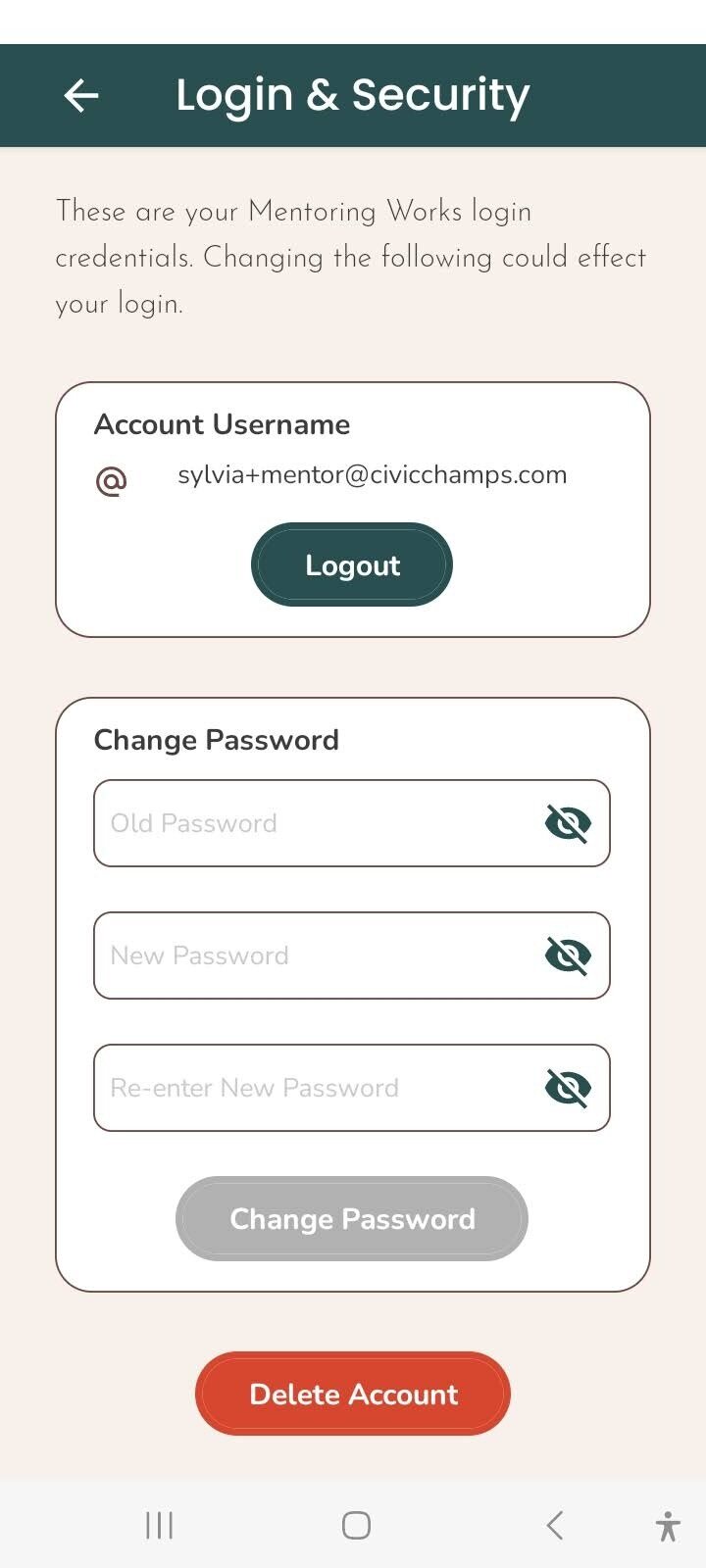Reveal the New Password text
Screen dimensions: 706x1568
tap(568, 955)
